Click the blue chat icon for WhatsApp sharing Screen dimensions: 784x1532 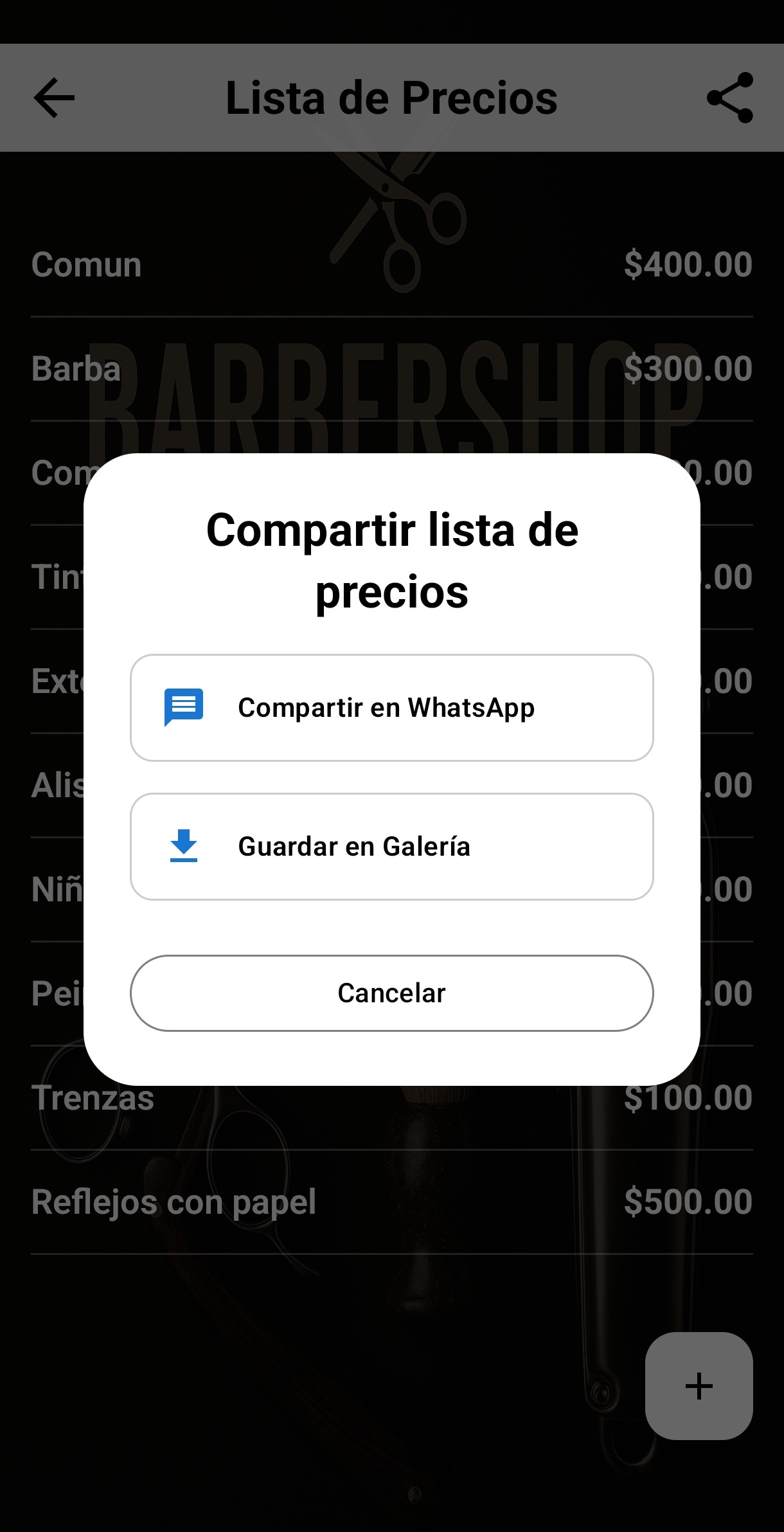[183, 706]
